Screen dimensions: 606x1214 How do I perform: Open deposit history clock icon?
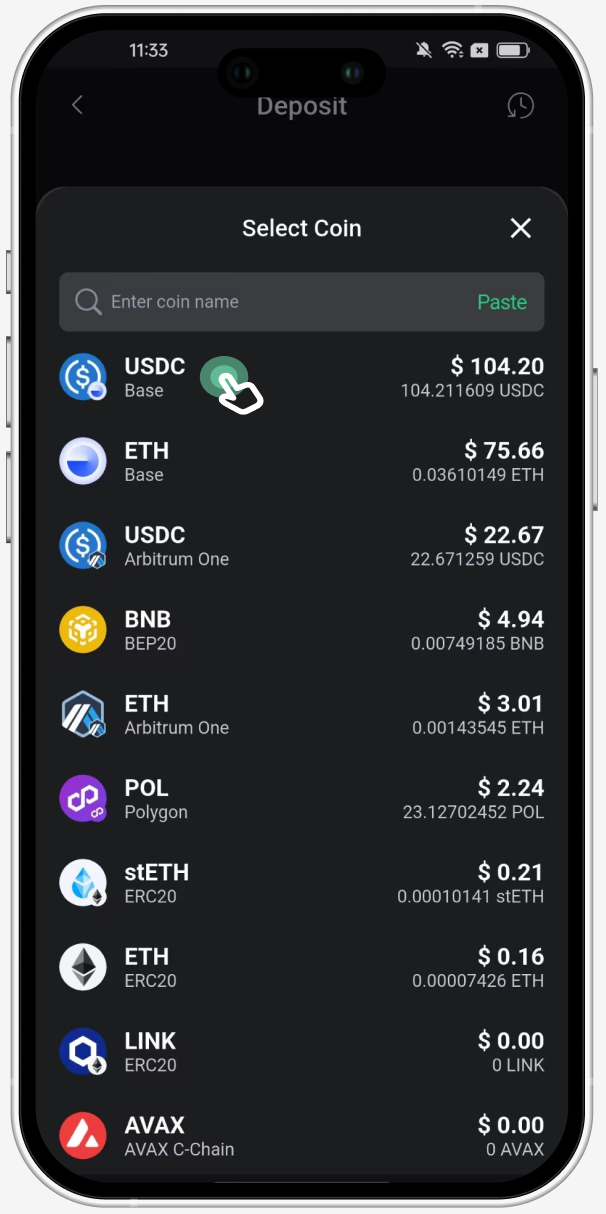(520, 106)
